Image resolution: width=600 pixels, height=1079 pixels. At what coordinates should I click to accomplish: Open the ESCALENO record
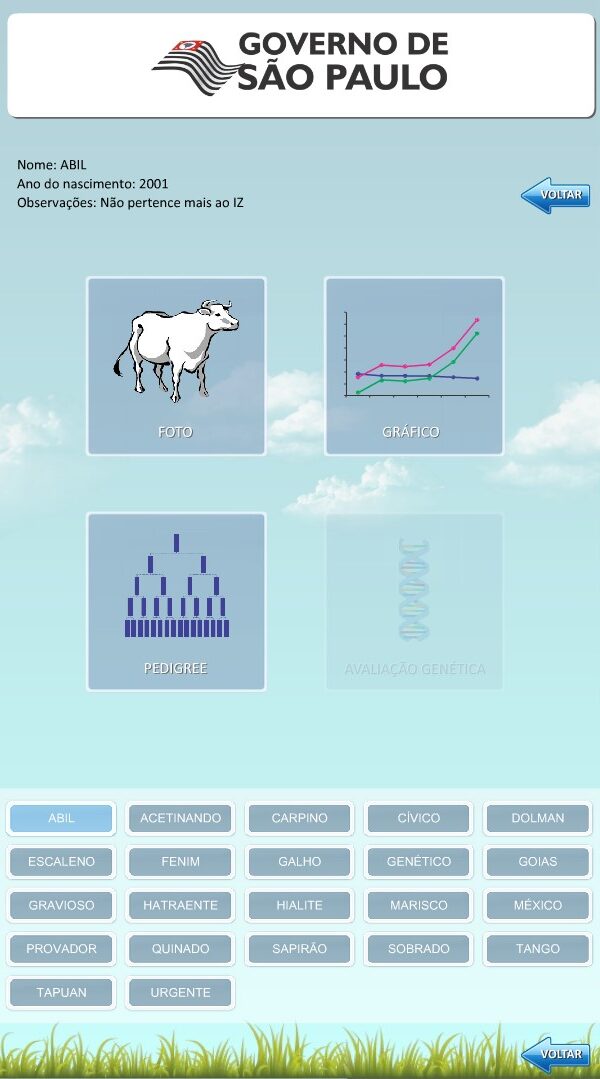coord(61,861)
